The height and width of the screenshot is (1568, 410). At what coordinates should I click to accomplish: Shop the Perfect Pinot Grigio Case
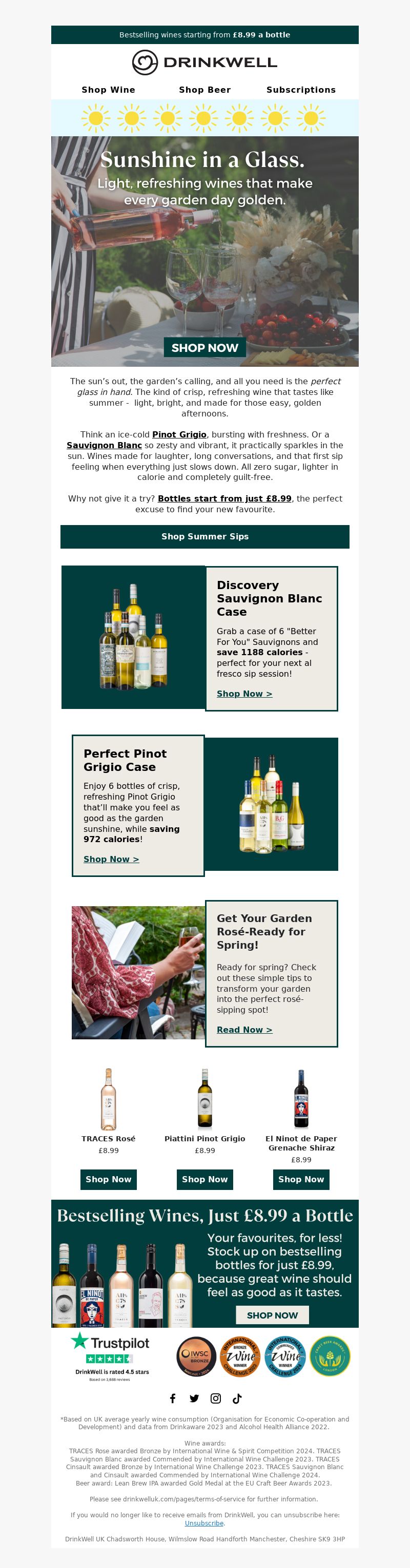click(x=111, y=859)
